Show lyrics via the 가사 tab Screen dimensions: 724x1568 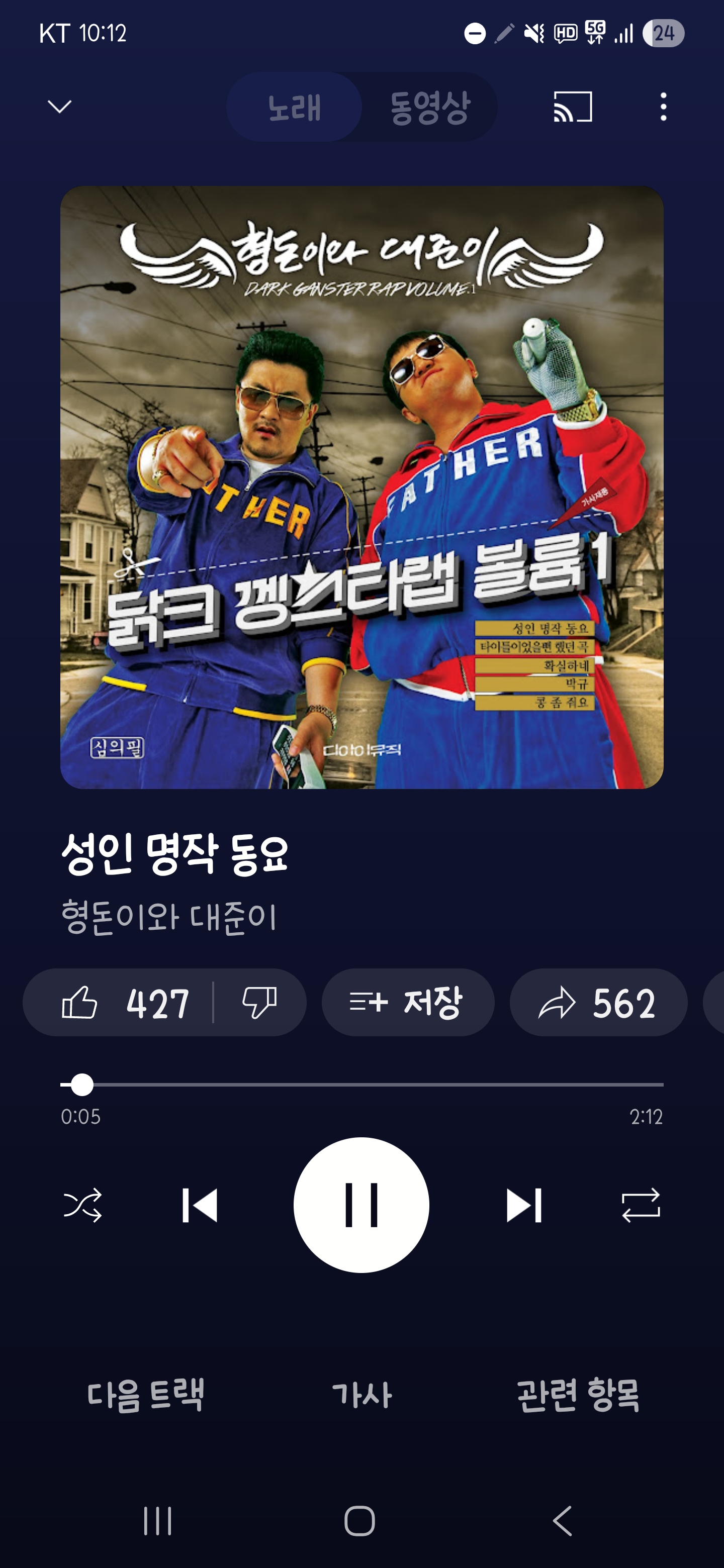tap(361, 1394)
